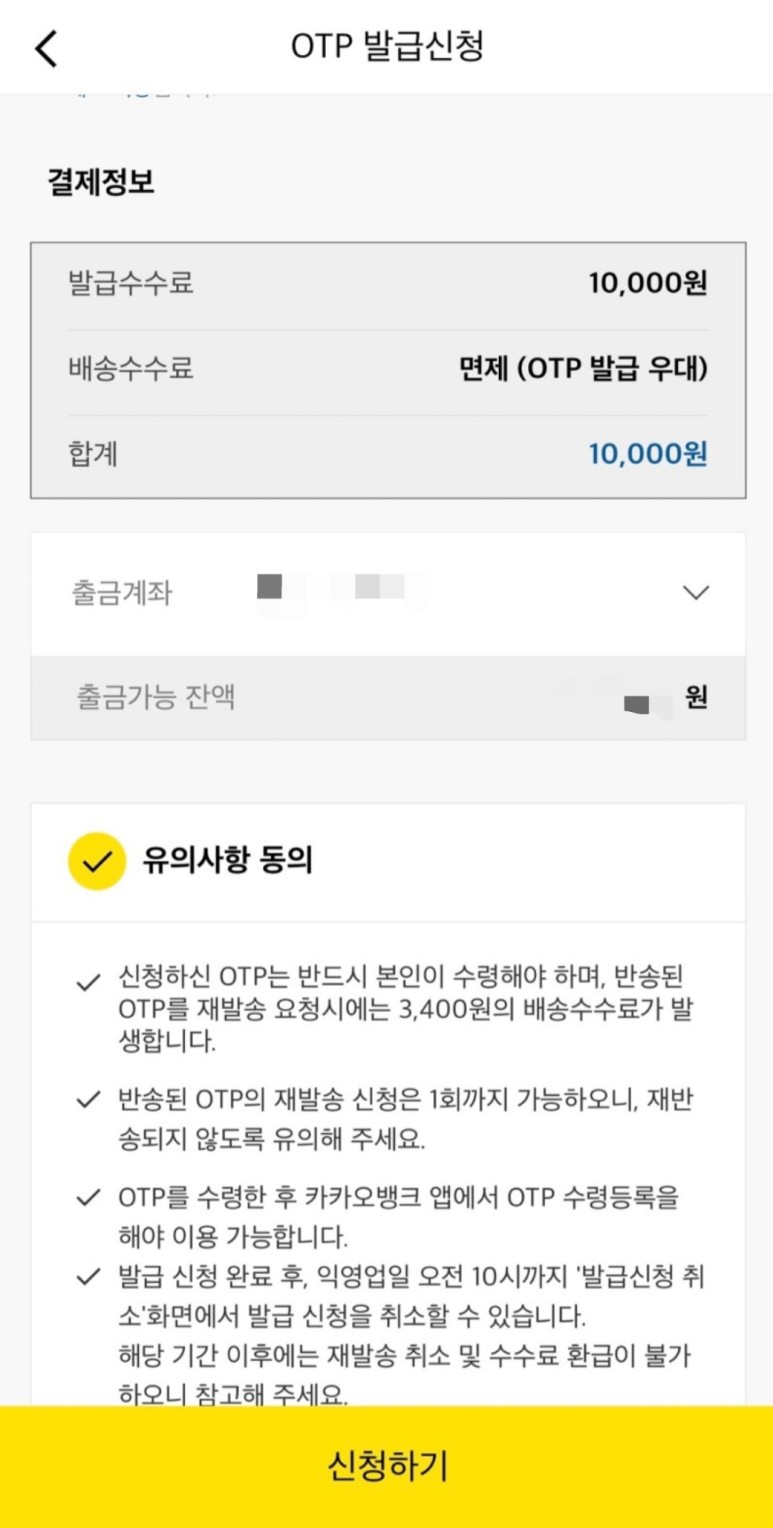Screen dimensions: 773x1528
Task: Click the chevron beside the withdrawal account
Action: pyautogui.click(x=697, y=593)
